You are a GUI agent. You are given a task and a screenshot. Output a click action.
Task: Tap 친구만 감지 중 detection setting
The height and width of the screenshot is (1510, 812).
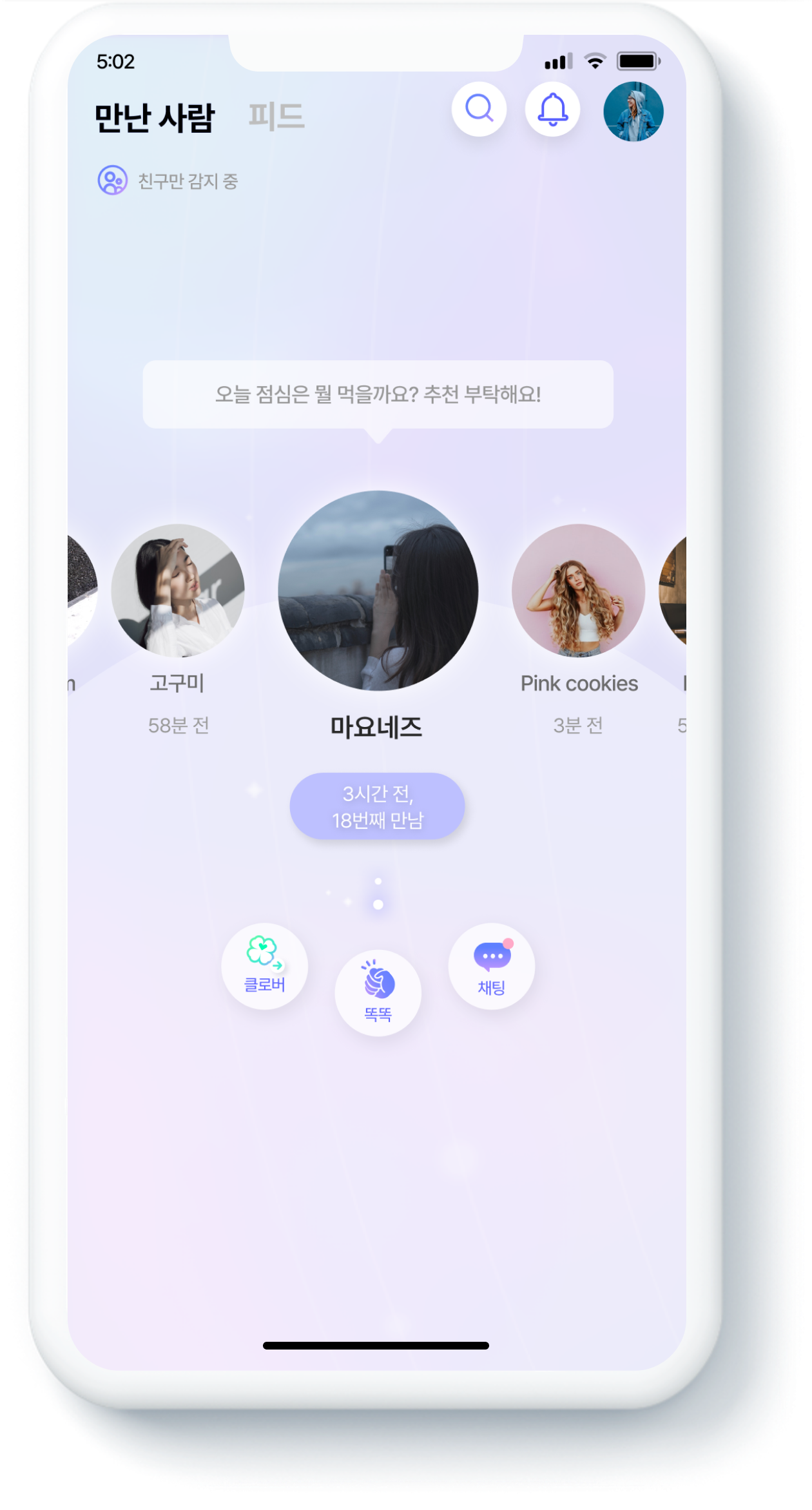point(168,180)
